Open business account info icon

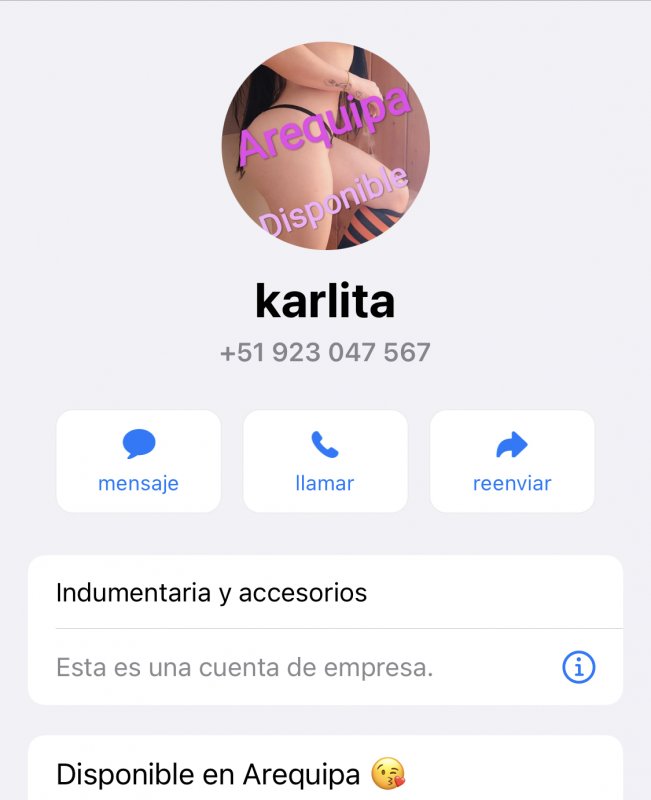pyautogui.click(x=578, y=667)
